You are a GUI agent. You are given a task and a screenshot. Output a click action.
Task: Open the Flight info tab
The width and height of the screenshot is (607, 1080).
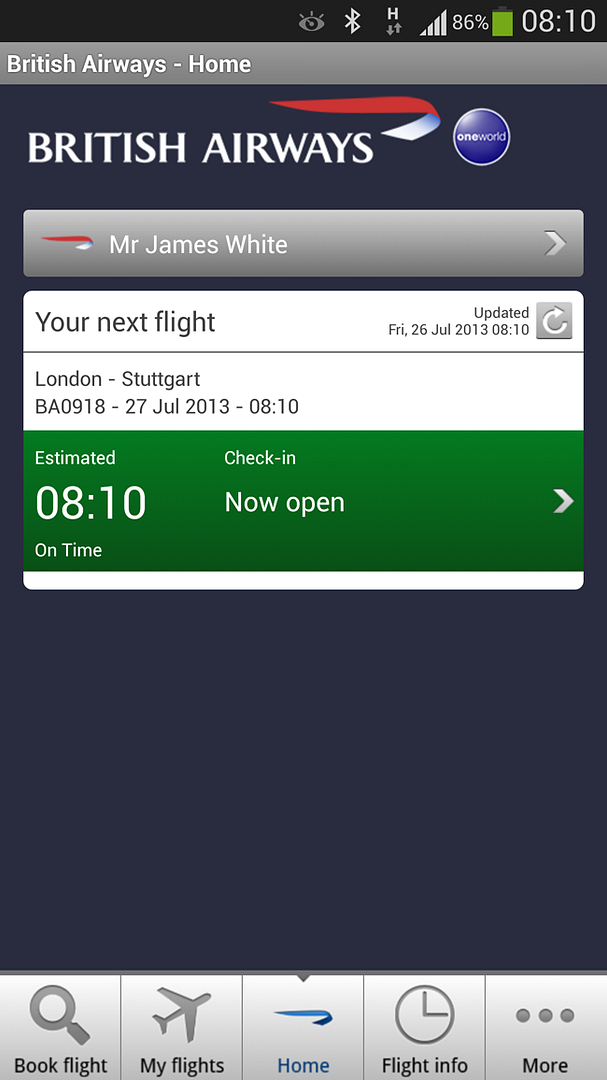[424, 1028]
